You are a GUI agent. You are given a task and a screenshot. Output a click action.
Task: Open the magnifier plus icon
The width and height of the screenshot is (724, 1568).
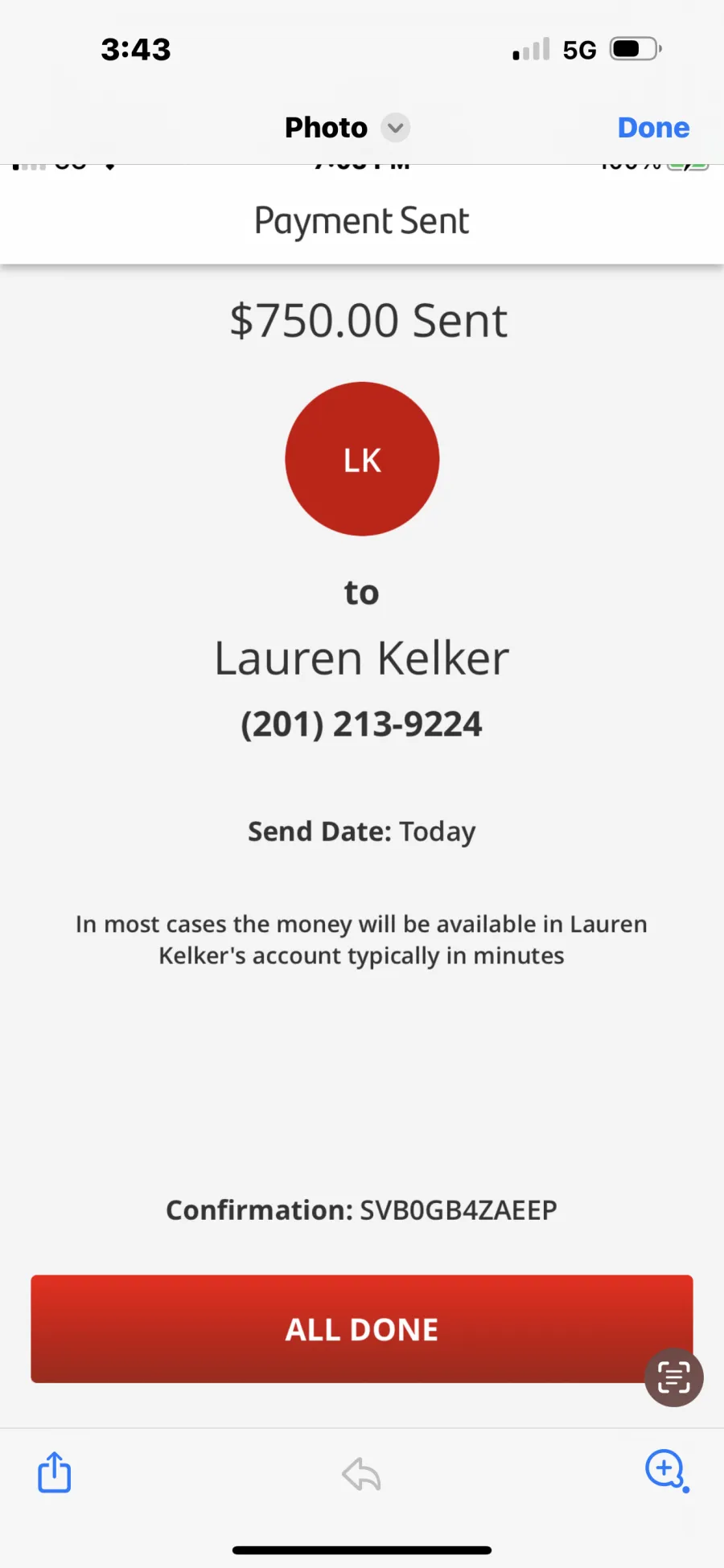(x=667, y=1471)
